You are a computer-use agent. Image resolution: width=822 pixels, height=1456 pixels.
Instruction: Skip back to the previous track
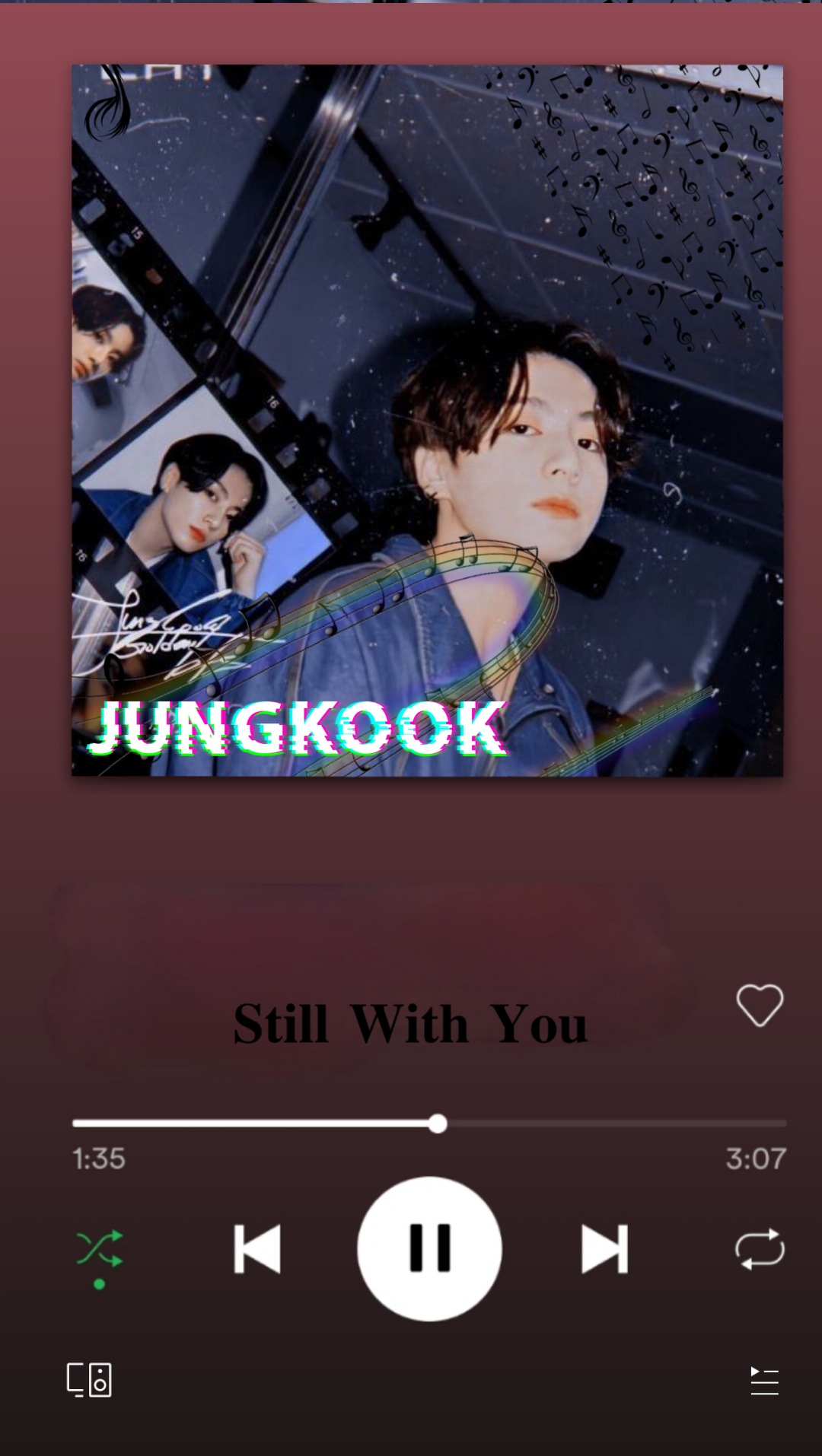[257, 1248]
